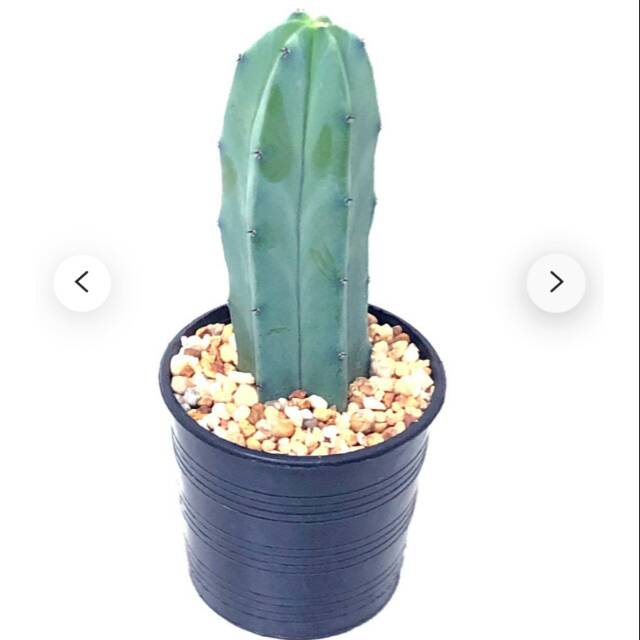Show the next product image
This screenshot has width=640, height=640.
pos(556,283)
